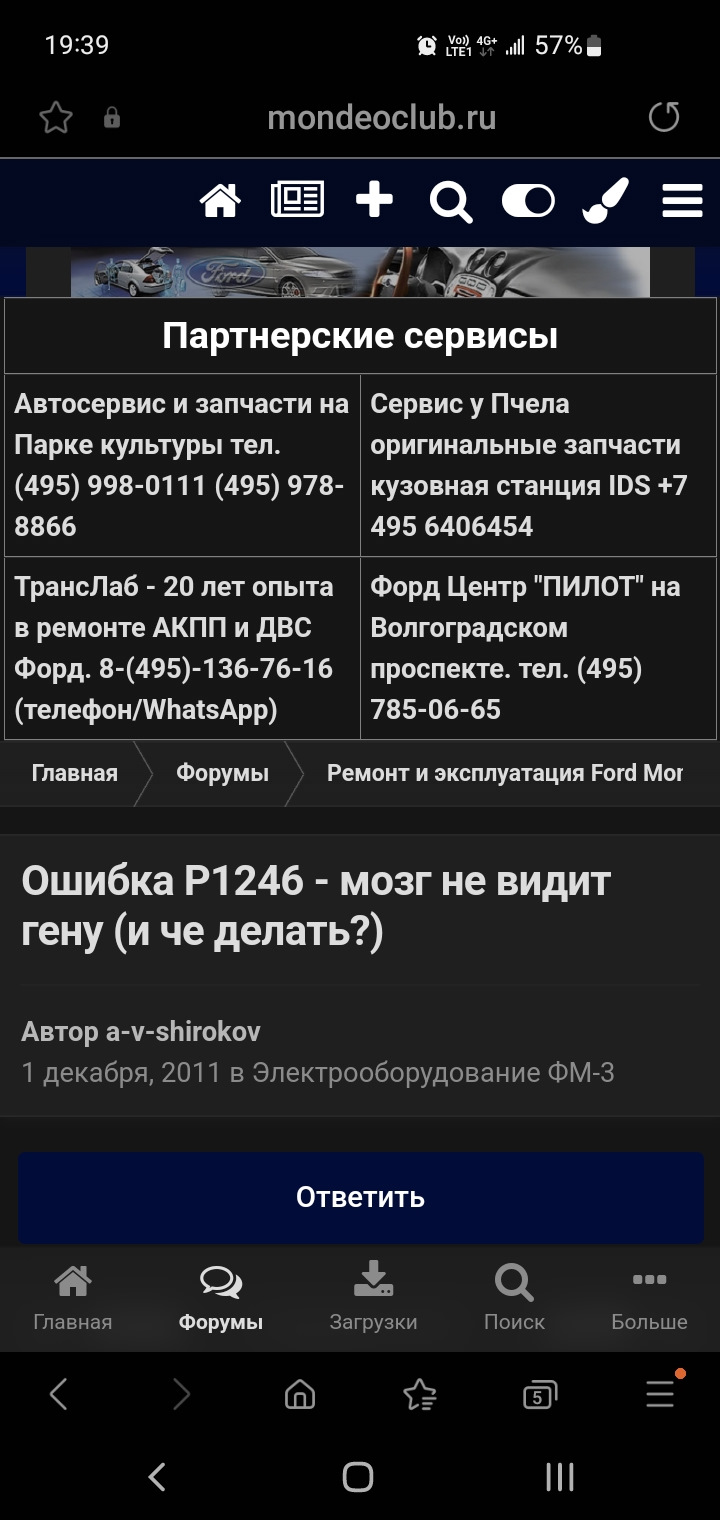The image size is (720, 1520).
Task: Open Электрооборудование ФМ-3 section link
Action: click(433, 1073)
